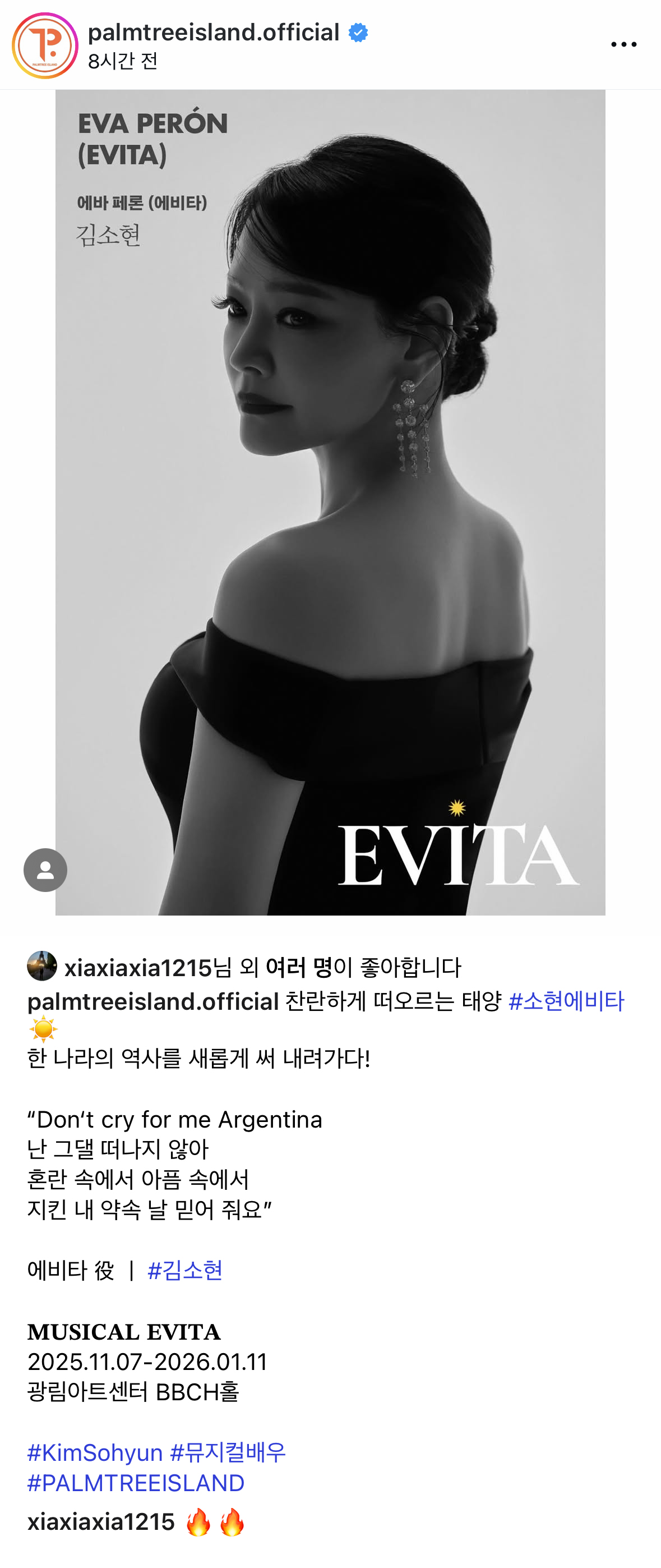This screenshot has width=661, height=1568.
Task: Open hashtag #김소현
Action: 185,1270
